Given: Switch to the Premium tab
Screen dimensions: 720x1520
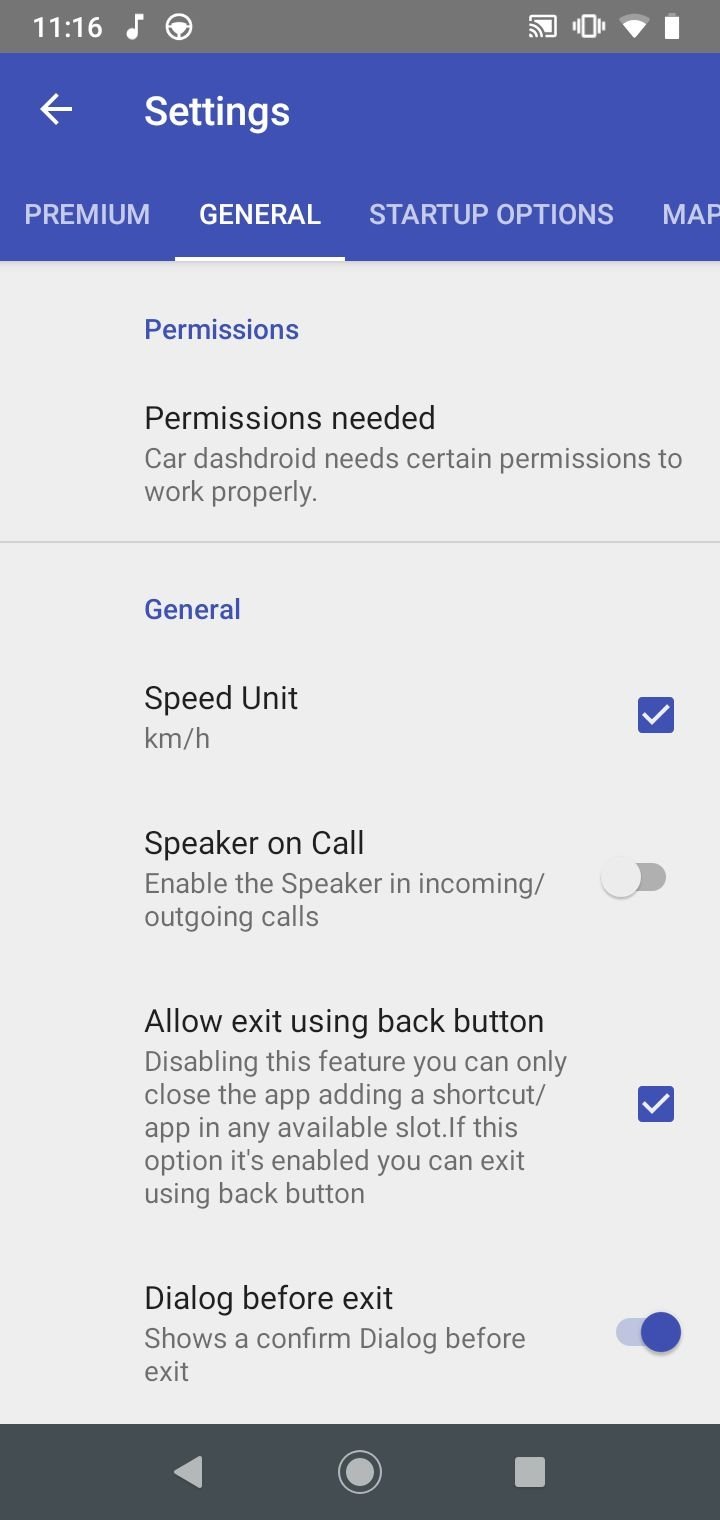Looking at the screenshot, I should [87, 214].
